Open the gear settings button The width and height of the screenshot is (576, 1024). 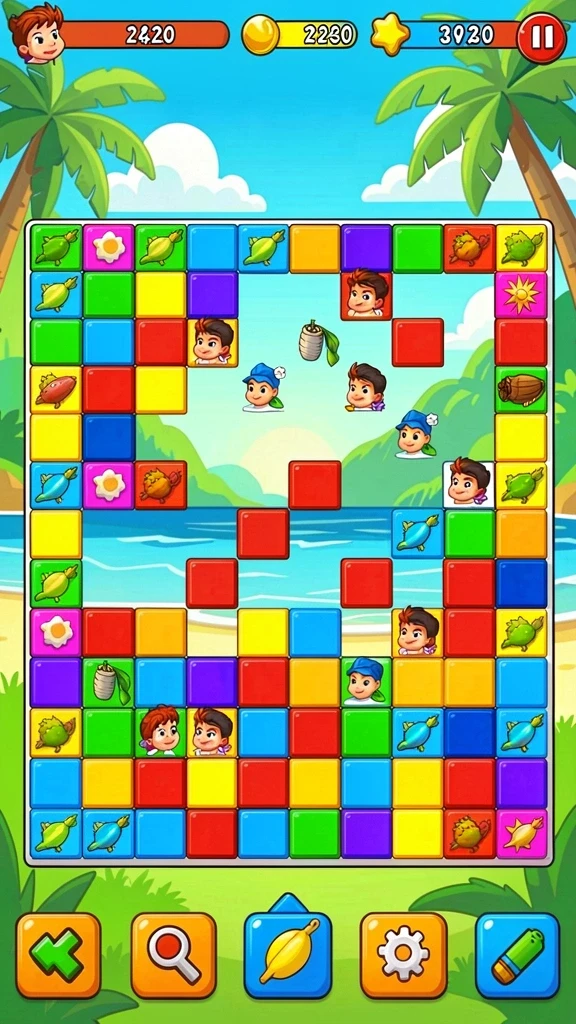[x=404, y=955]
